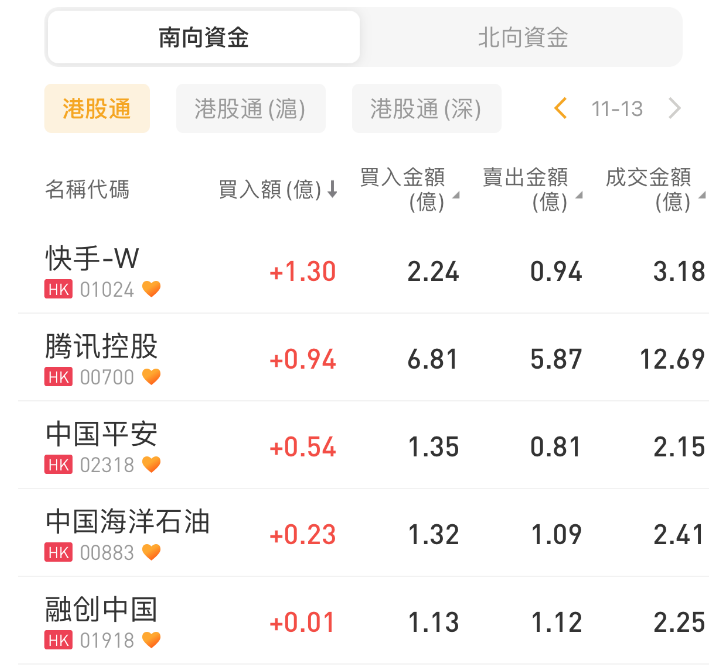Select the 港股通 filter chip
Image resolution: width=718 pixels, height=669 pixels.
pyautogui.click(x=97, y=109)
